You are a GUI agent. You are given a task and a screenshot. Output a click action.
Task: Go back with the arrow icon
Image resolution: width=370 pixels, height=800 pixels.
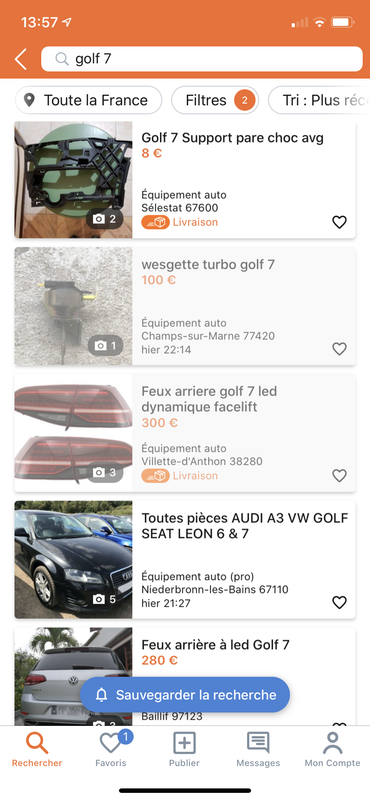click(x=20, y=59)
